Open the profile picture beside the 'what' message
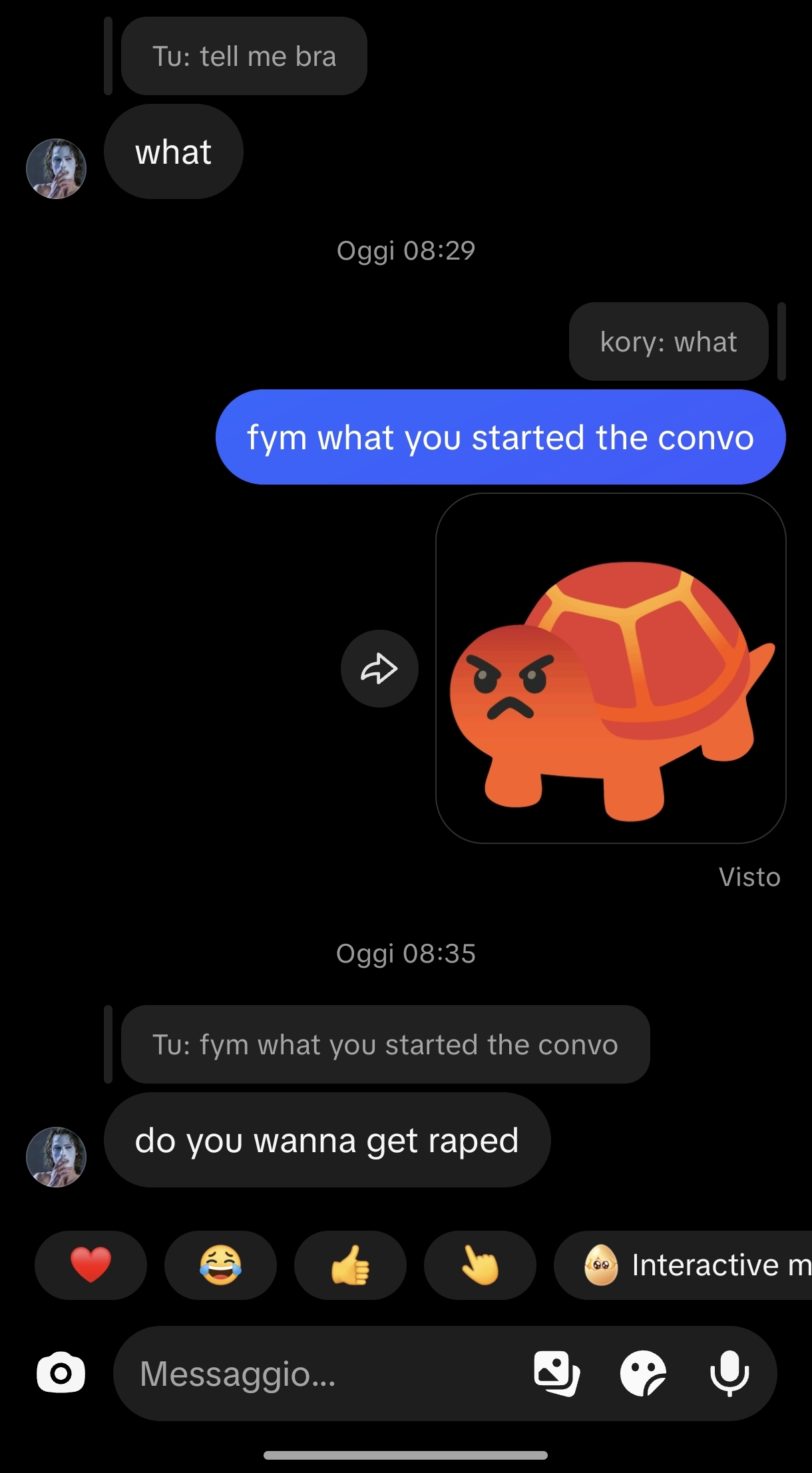 click(x=56, y=168)
